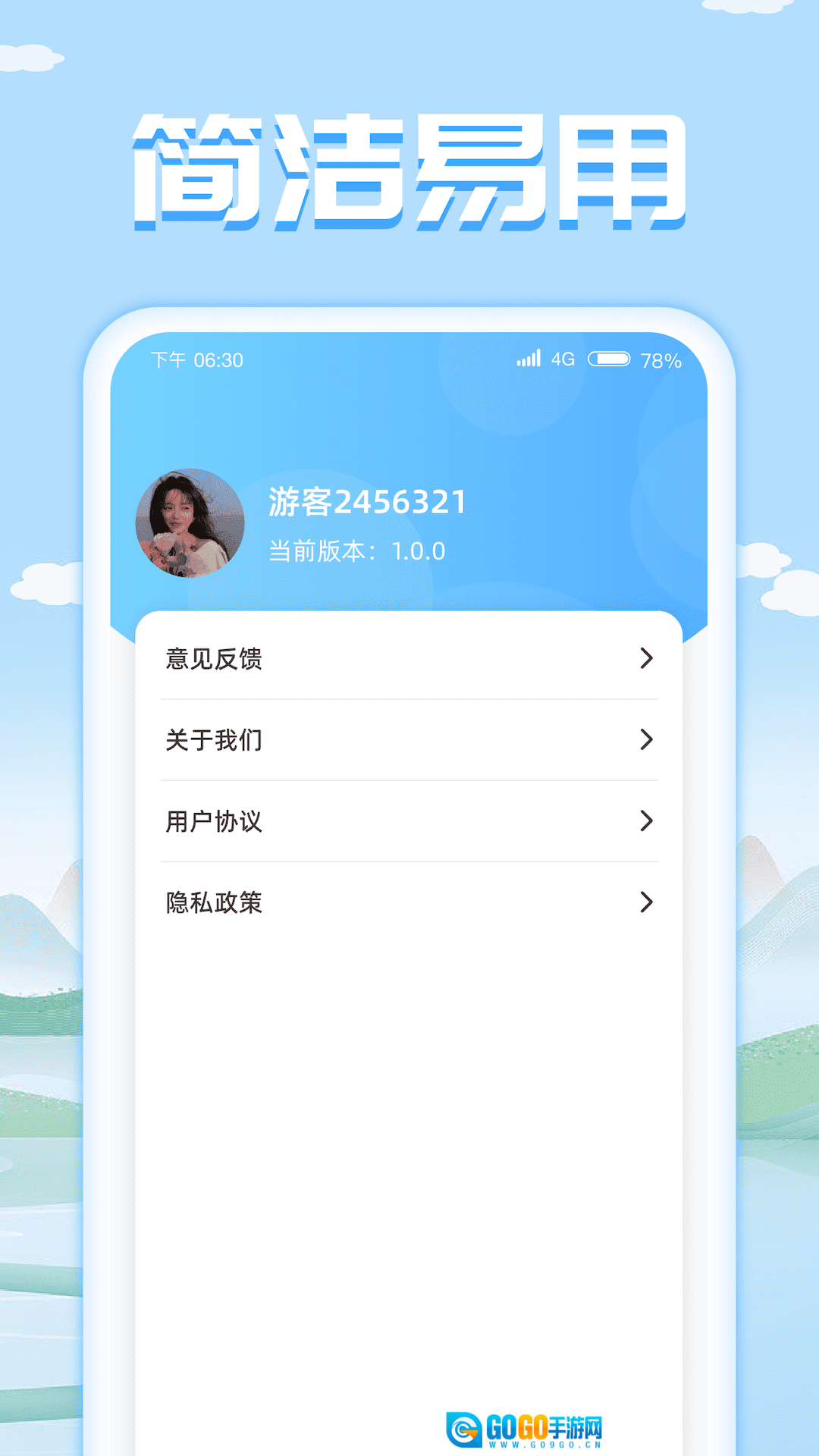Tap the 4G network indicator
Viewport: 819px width, 1456px height.
(563, 358)
